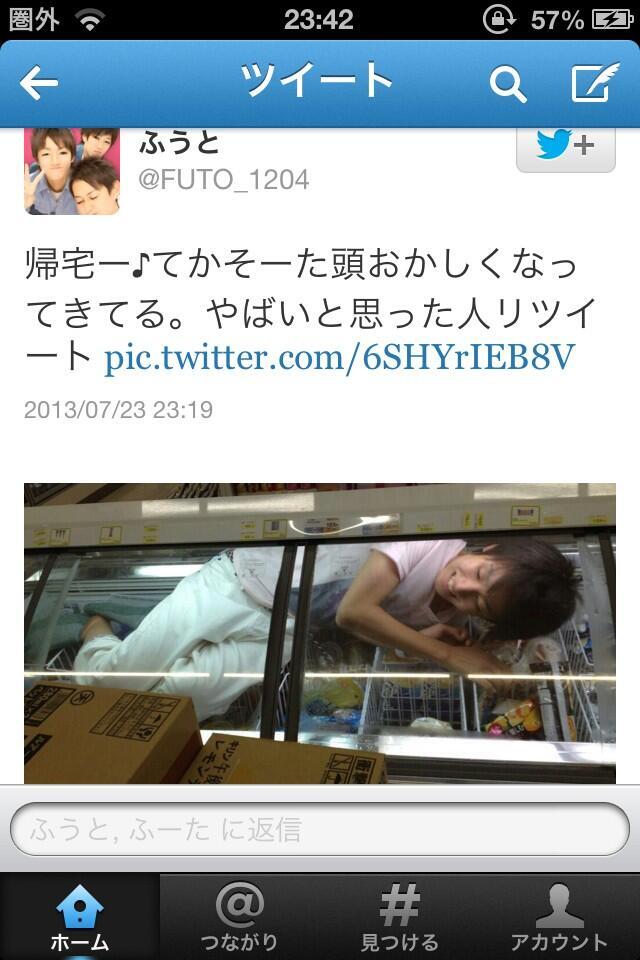Switch to the ホーム tab
The width and height of the screenshot is (640, 960).
click(79, 917)
